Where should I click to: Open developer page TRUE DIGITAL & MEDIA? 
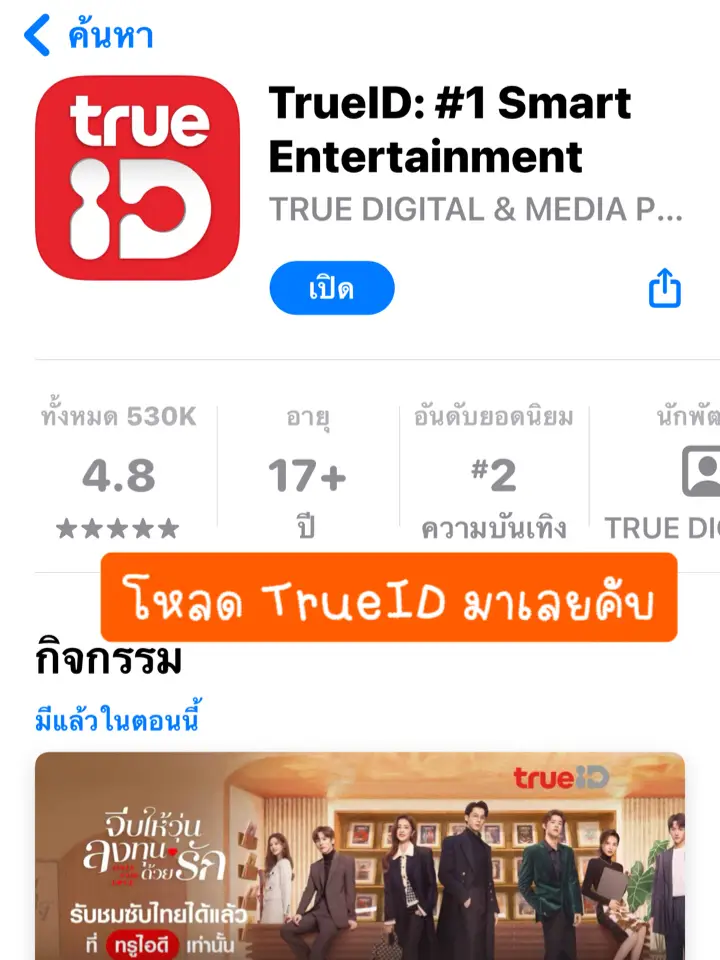tap(470, 209)
